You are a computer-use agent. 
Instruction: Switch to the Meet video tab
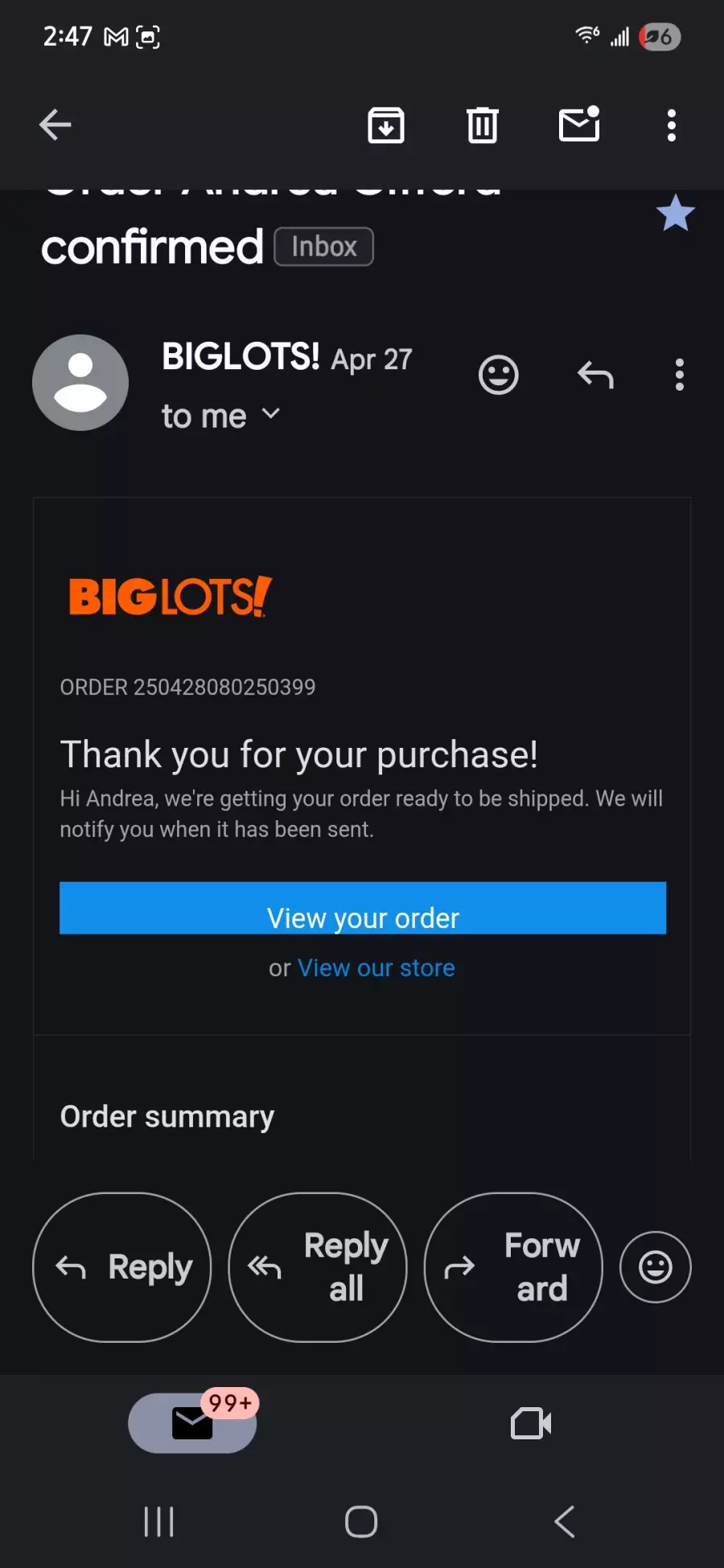tap(531, 1423)
